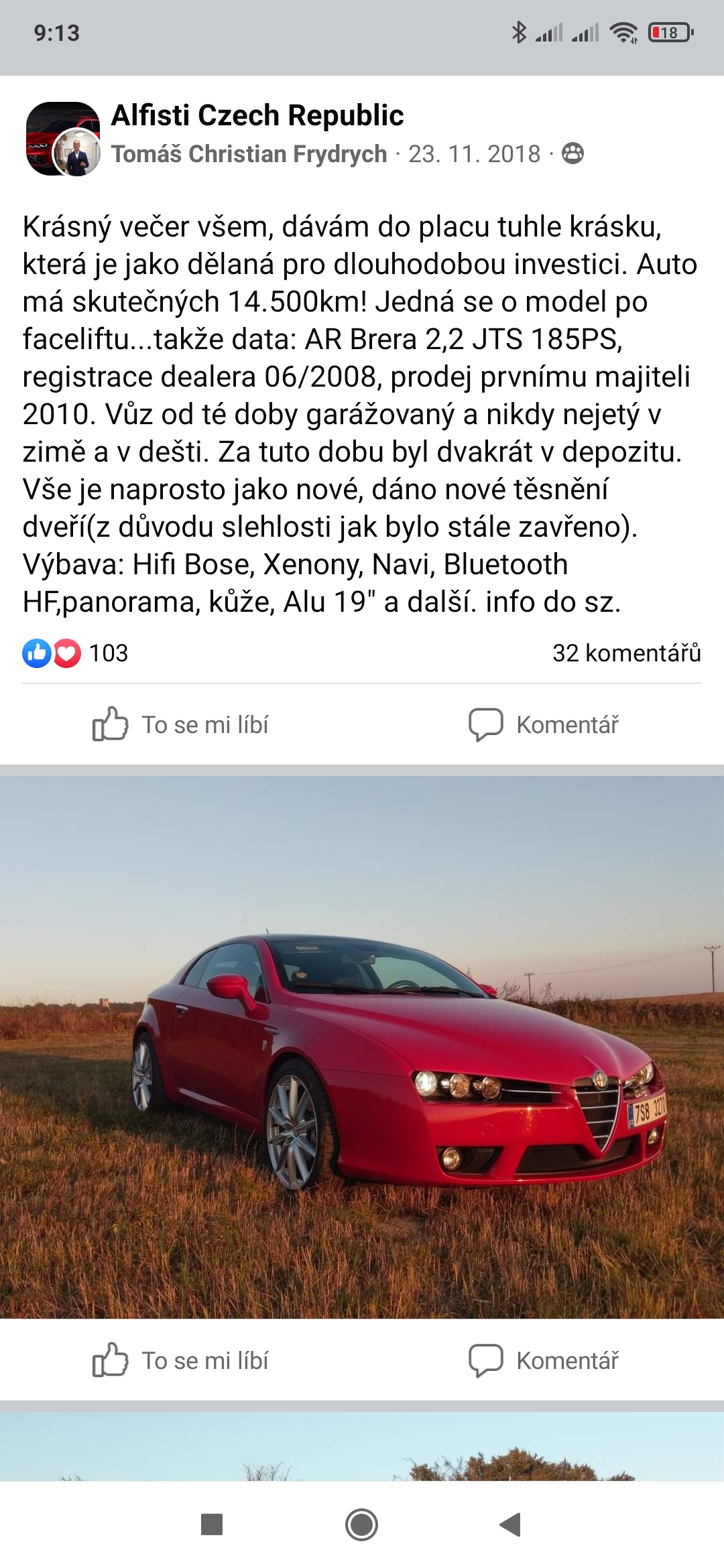The height and width of the screenshot is (1568, 724).
Task: View who reacted with 103 reactions
Action: [75, 653]
